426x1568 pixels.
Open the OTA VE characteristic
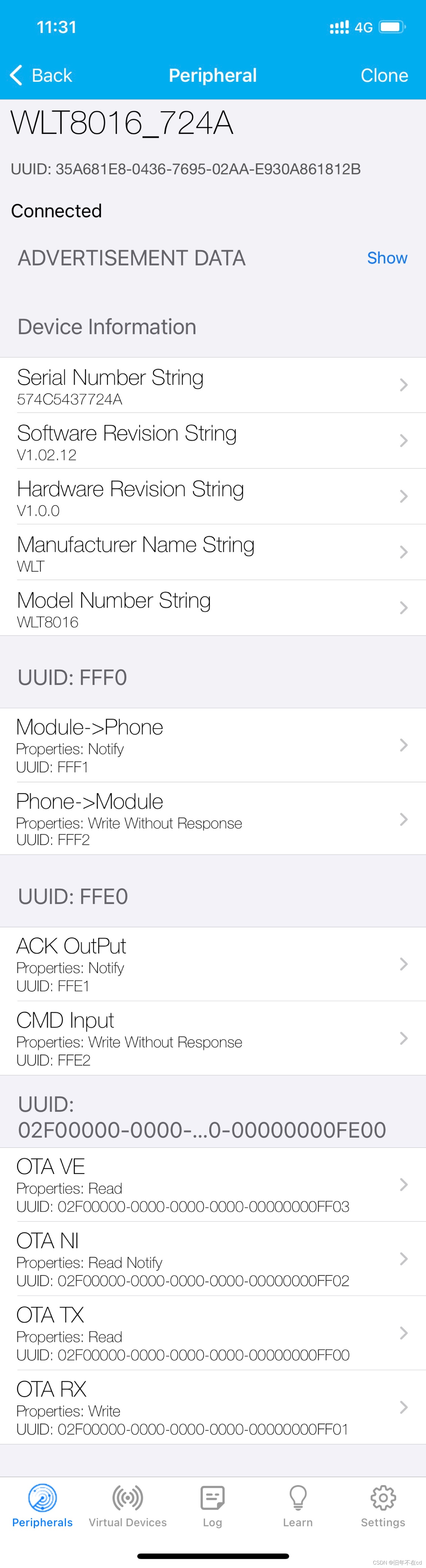213,1185
